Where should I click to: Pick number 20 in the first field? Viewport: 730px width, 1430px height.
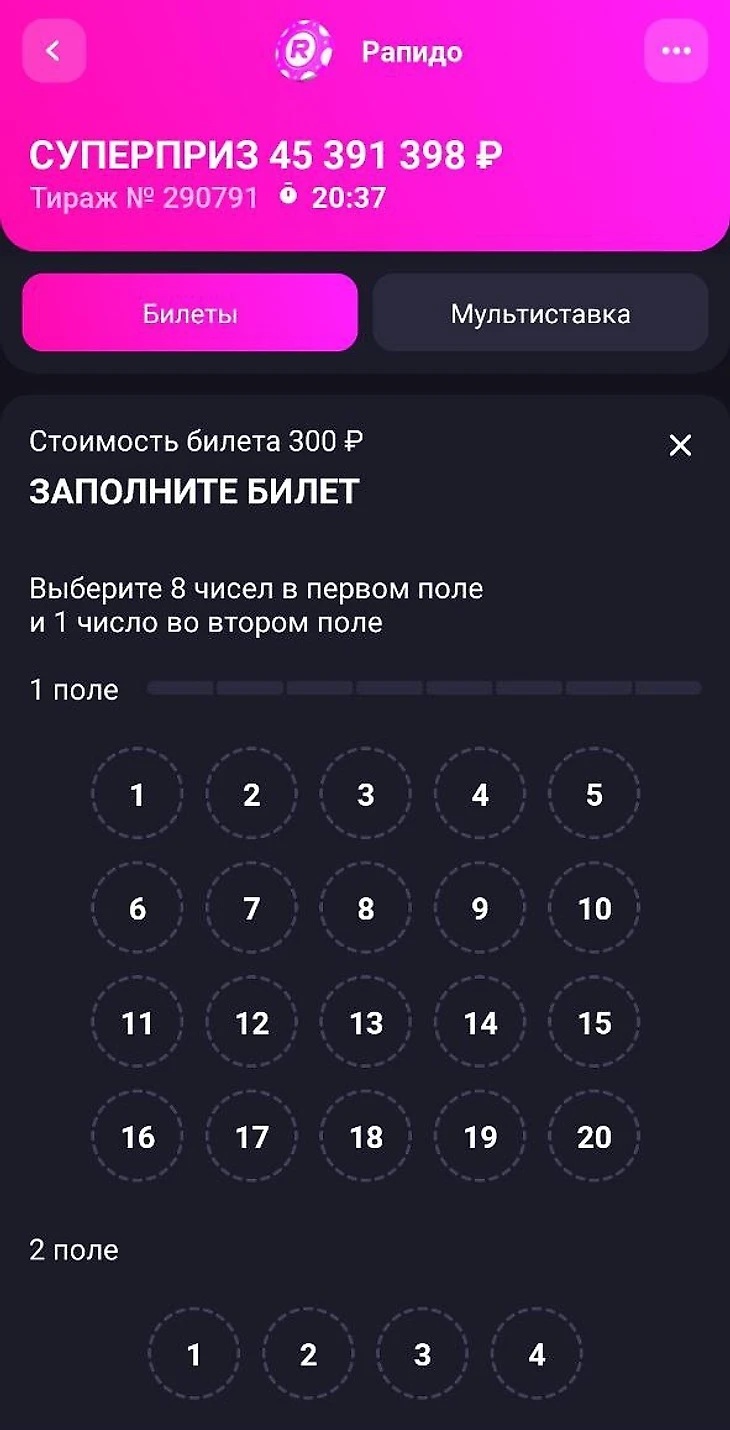click(x=594, y=1137)
